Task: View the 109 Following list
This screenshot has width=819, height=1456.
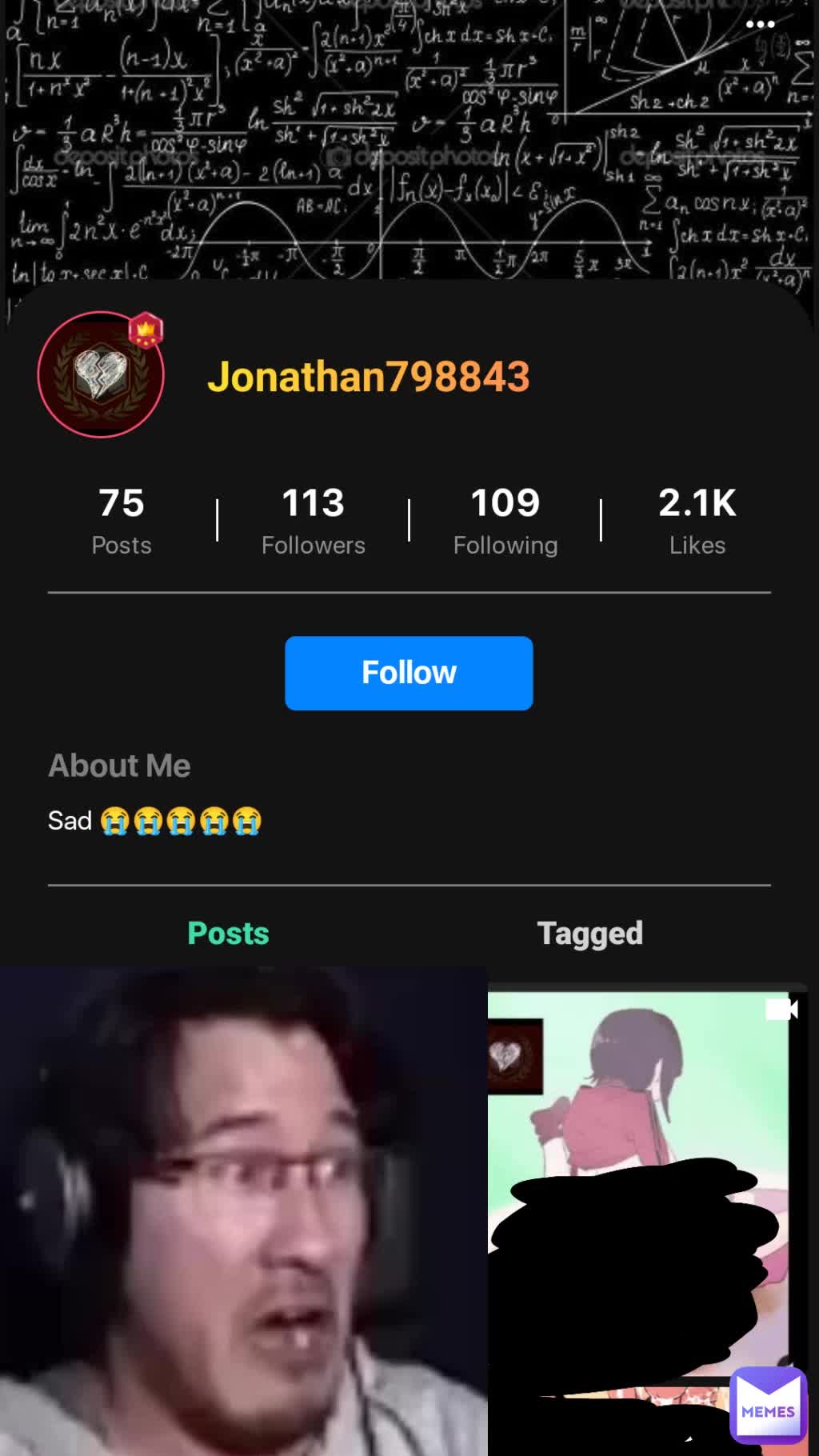Action: click(x=505, y=520)
